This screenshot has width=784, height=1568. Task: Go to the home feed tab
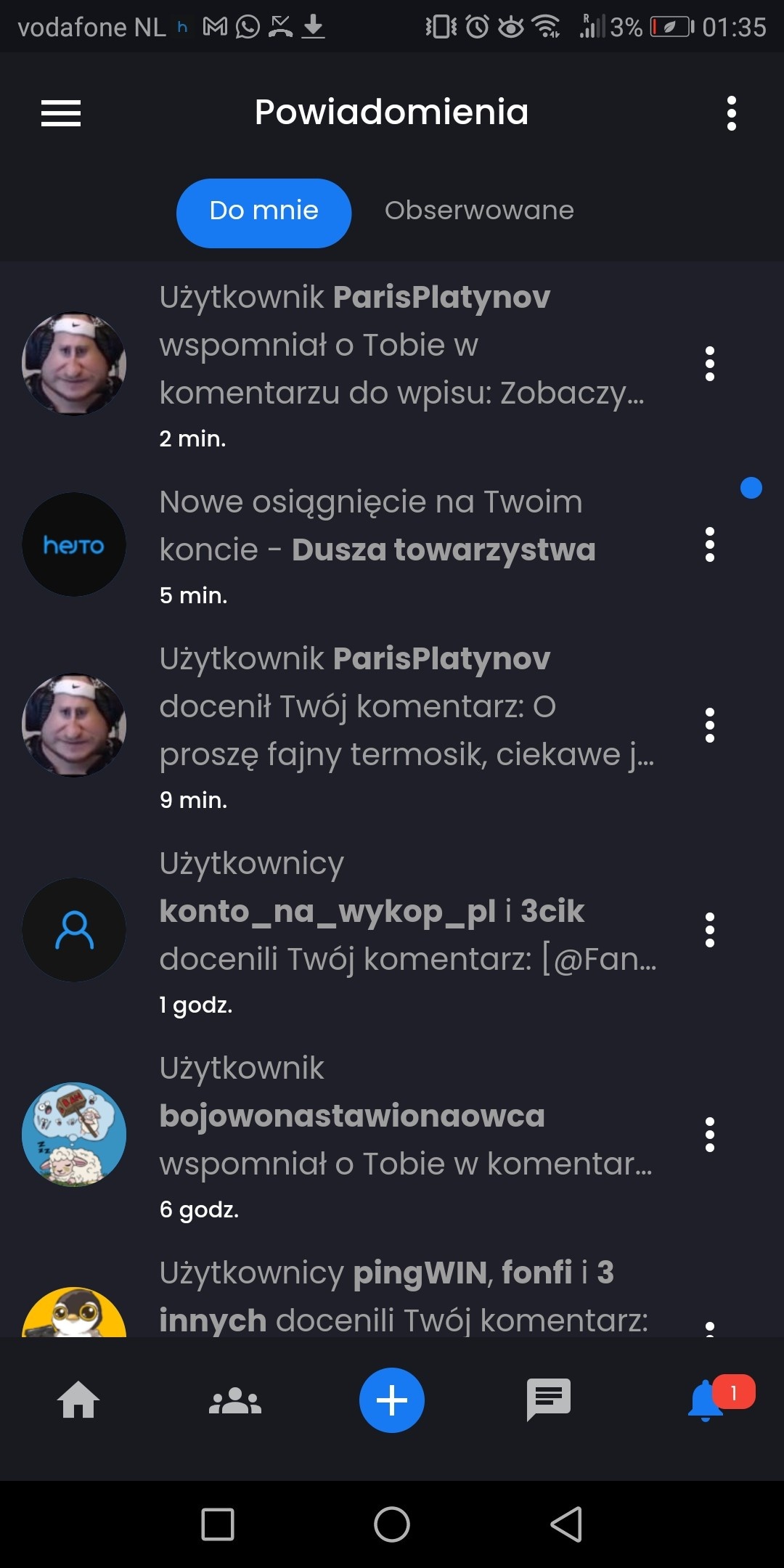point(78,1400)
